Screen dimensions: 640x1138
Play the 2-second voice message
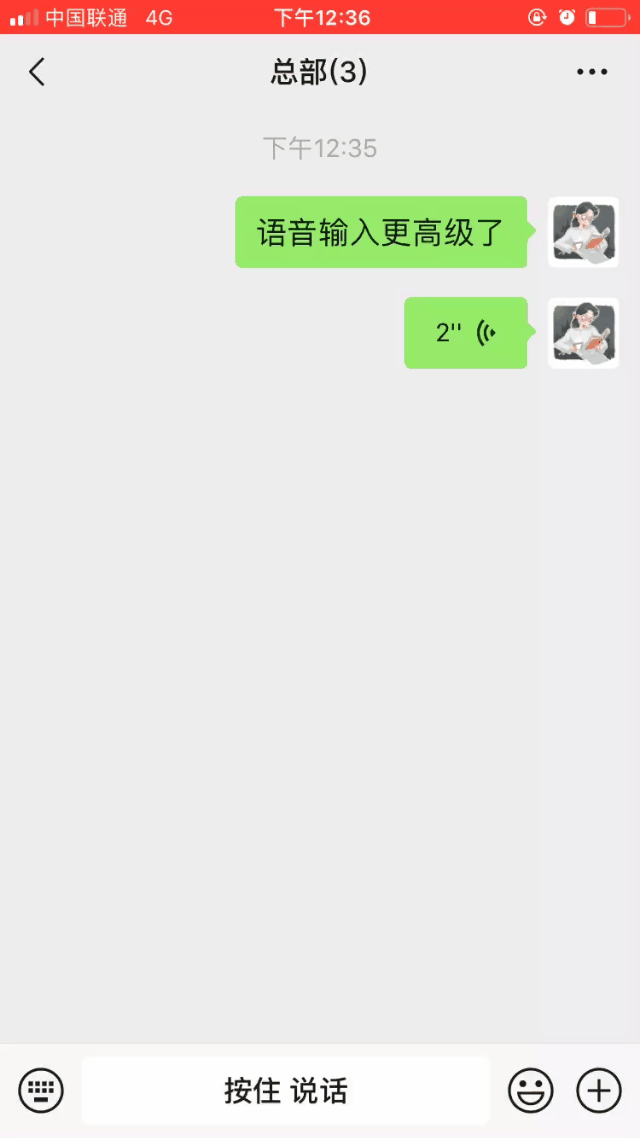465,333
